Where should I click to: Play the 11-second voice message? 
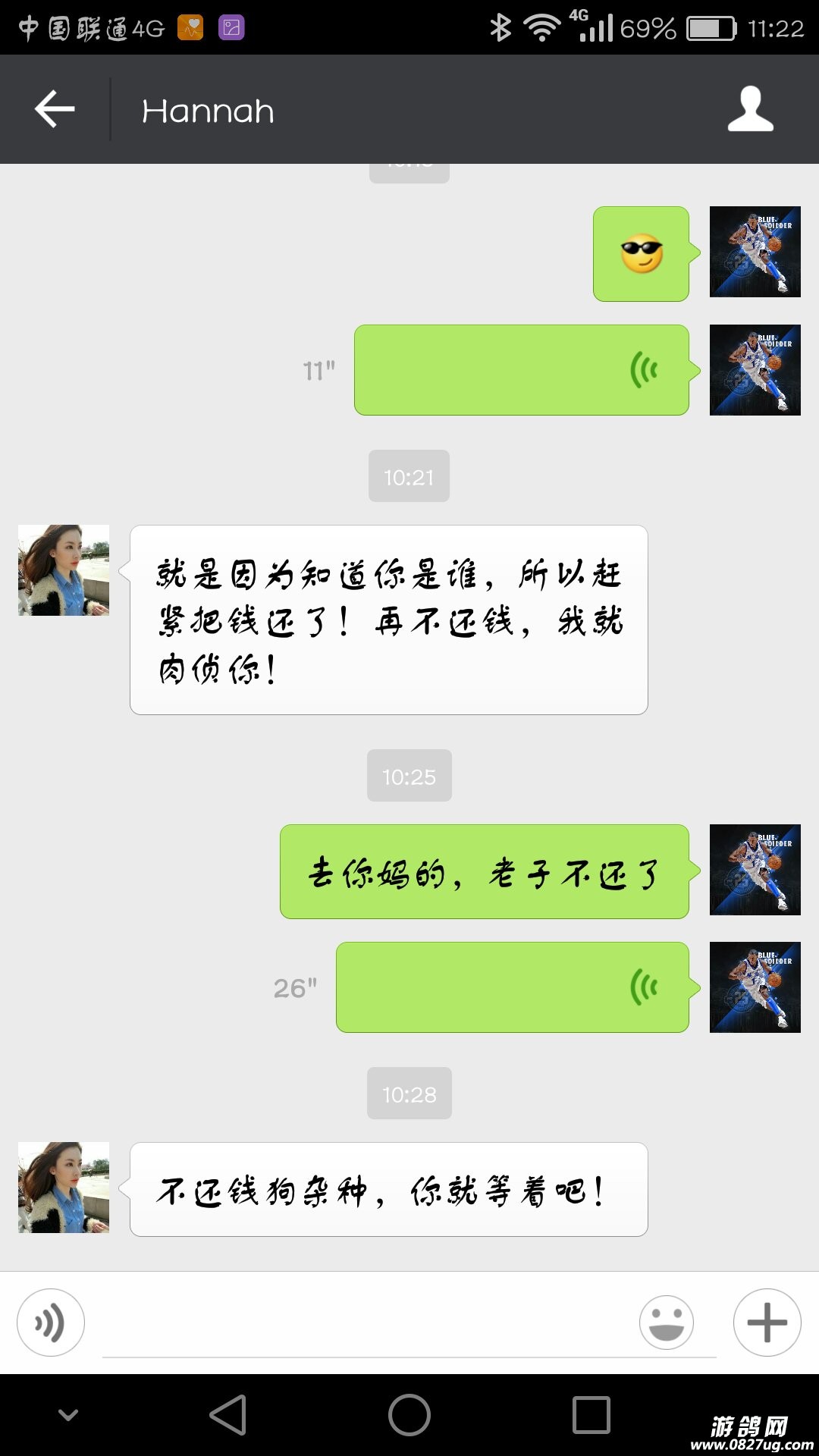pyautogui.click(x=521, y=370)
